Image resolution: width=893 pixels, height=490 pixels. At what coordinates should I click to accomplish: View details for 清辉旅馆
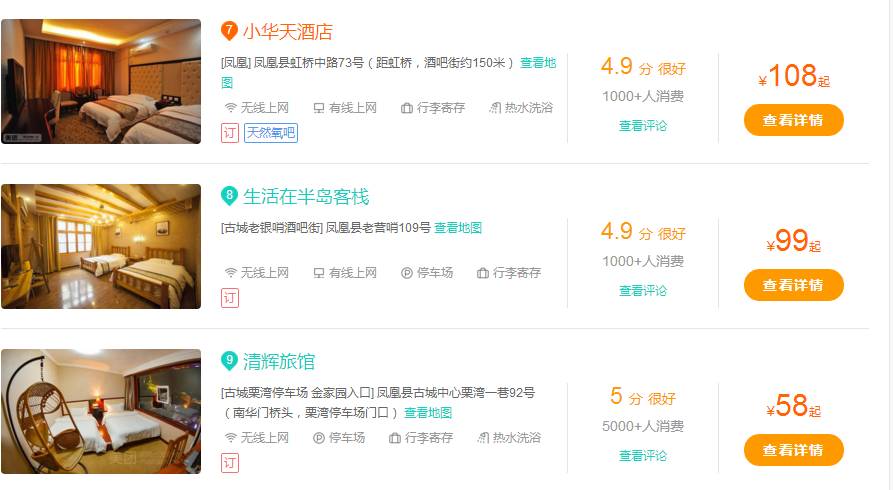tap(793, 450)
